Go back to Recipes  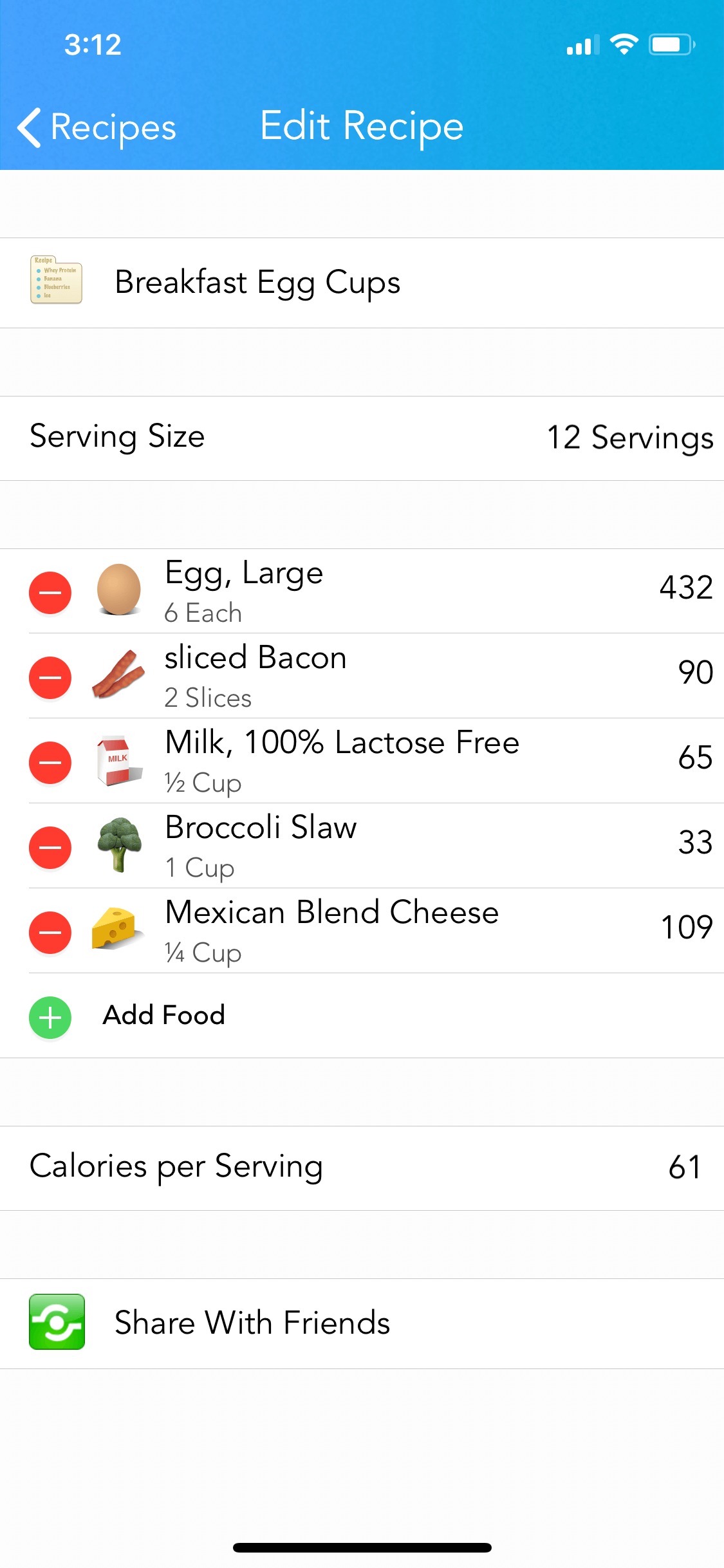pos(97,127)
